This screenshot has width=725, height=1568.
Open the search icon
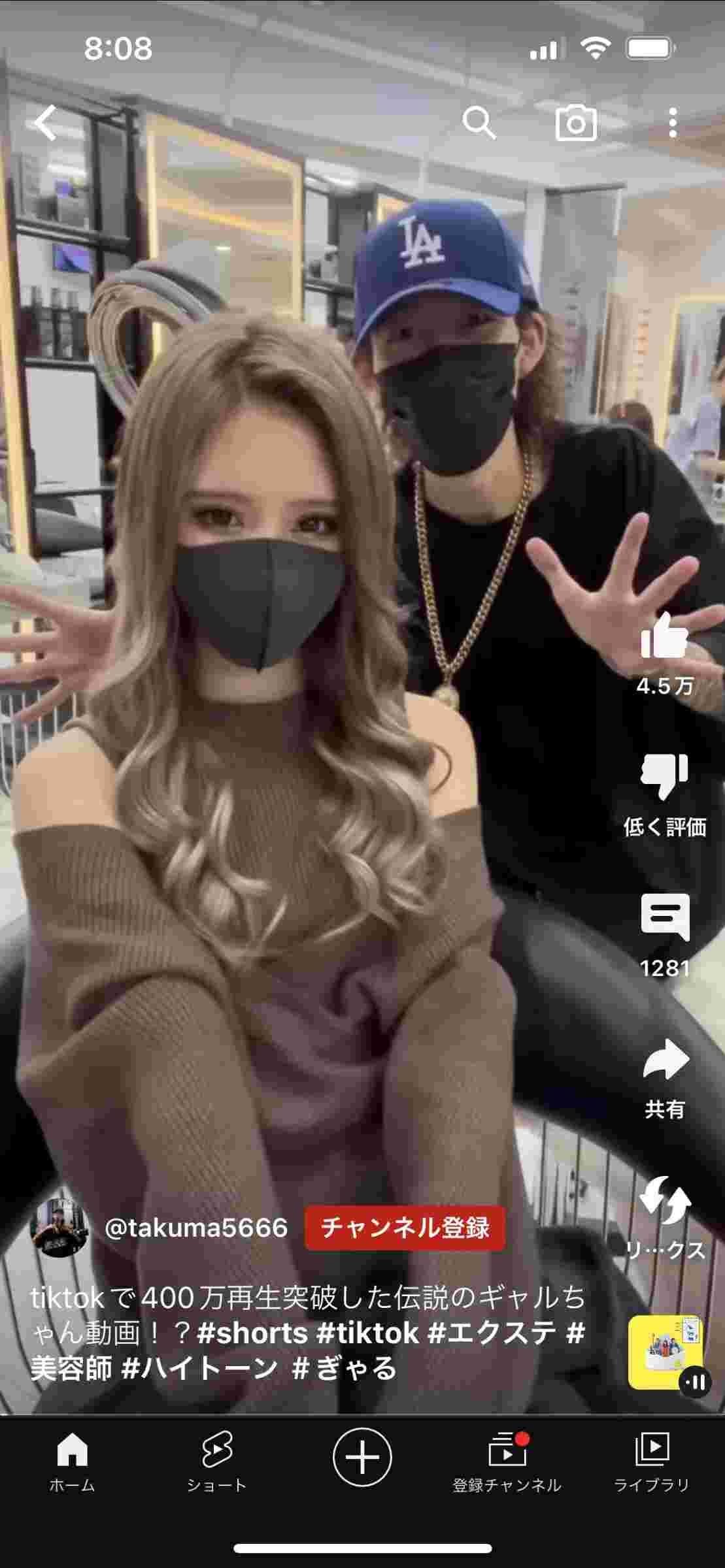click(479, 123)
